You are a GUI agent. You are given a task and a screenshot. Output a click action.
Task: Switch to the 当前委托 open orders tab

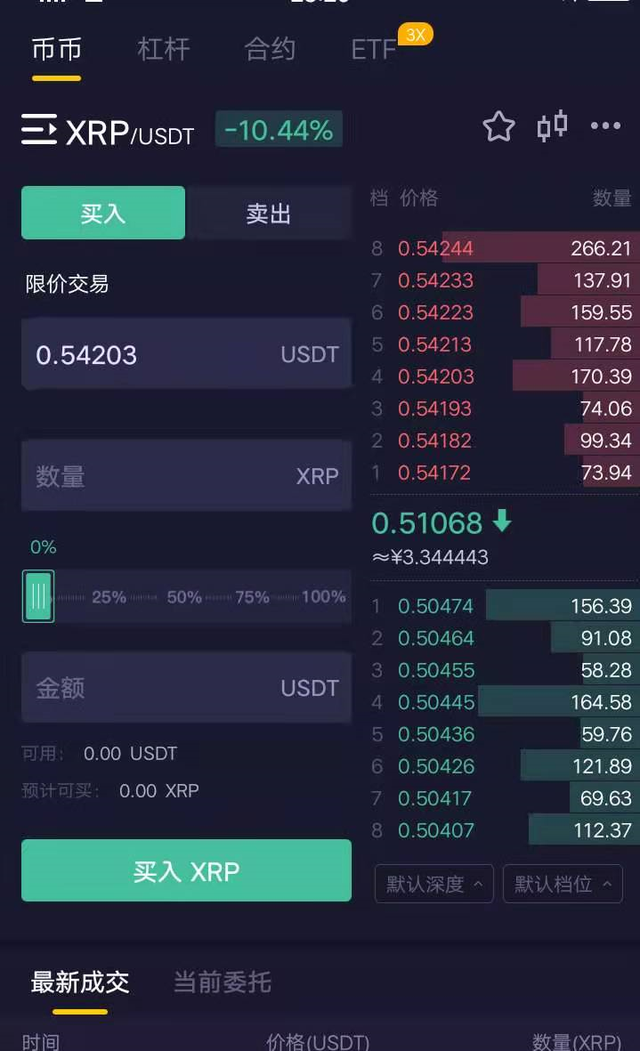pos(222,982)
